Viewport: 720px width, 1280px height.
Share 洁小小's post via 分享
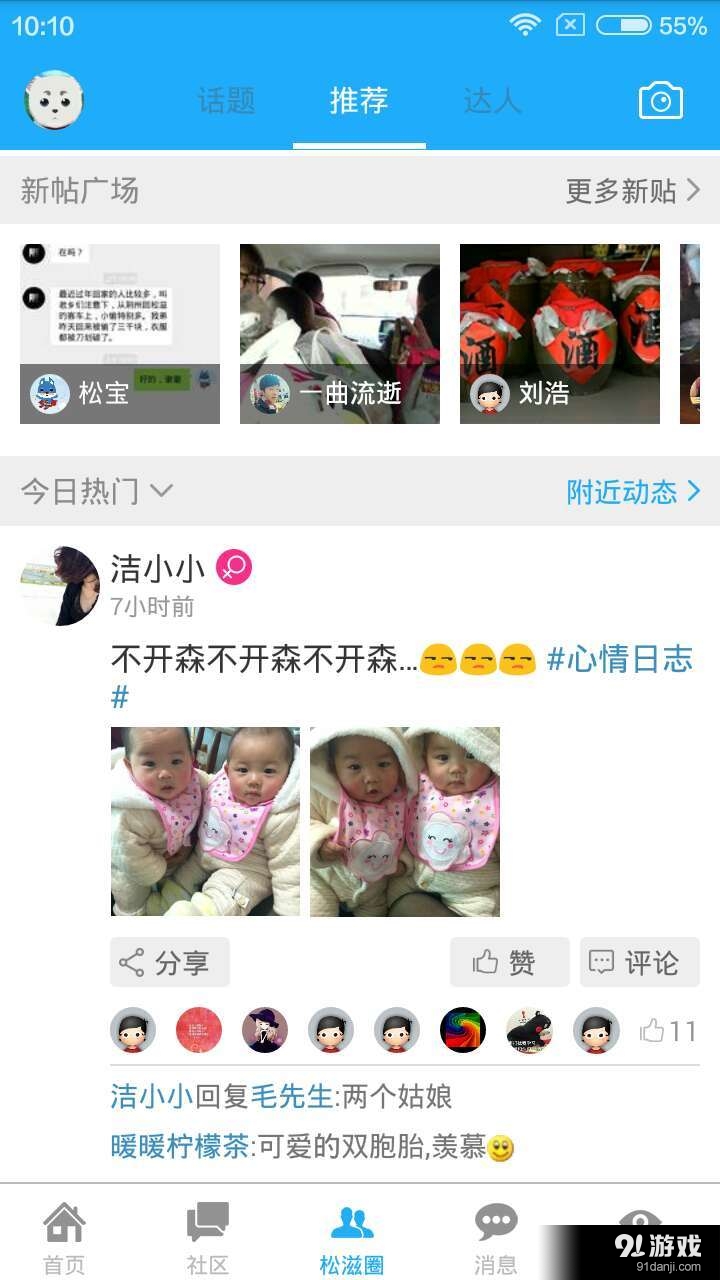click(169, 962)
